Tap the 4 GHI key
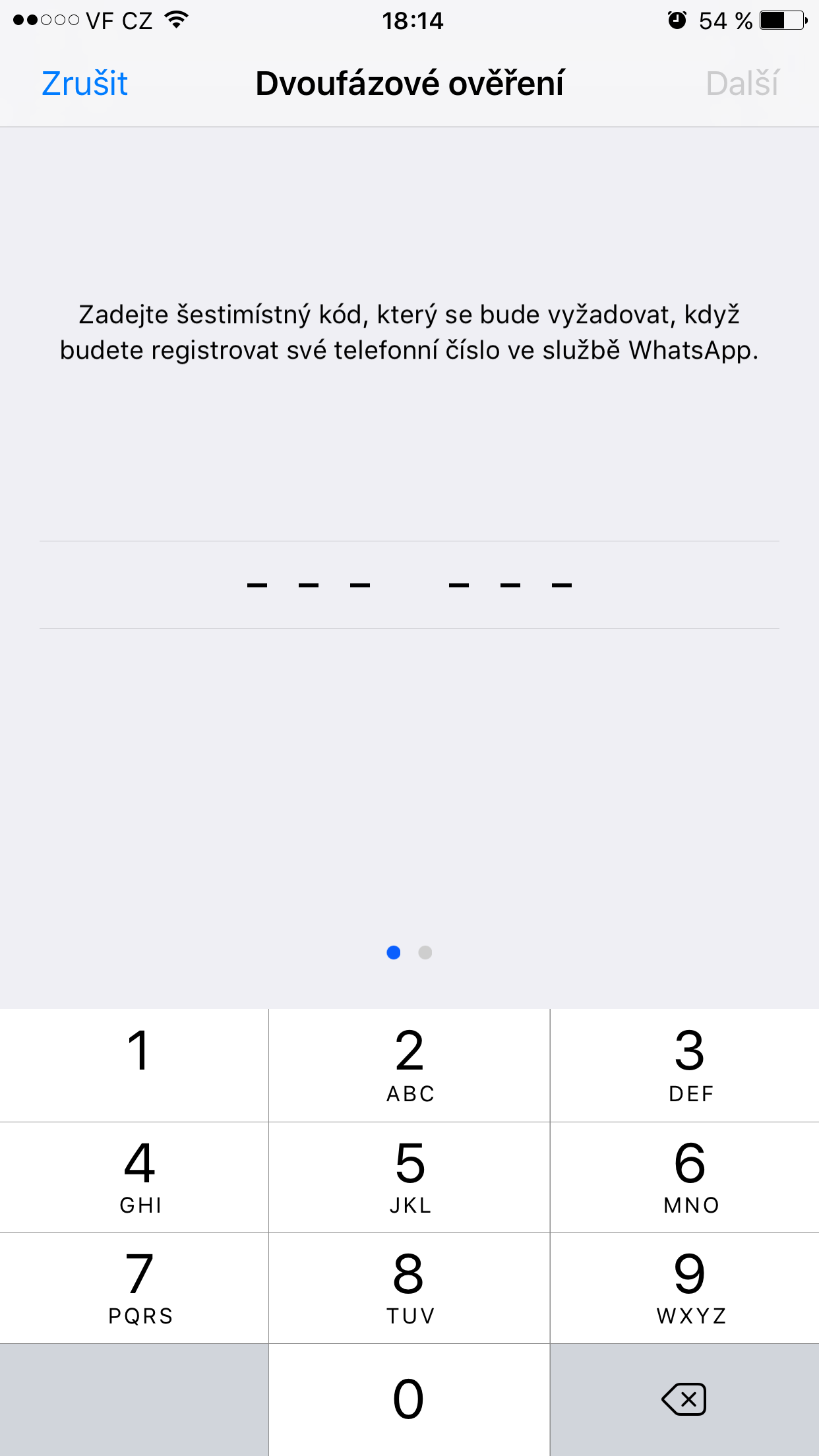819x1456 pixels. tap(136, 1177)
